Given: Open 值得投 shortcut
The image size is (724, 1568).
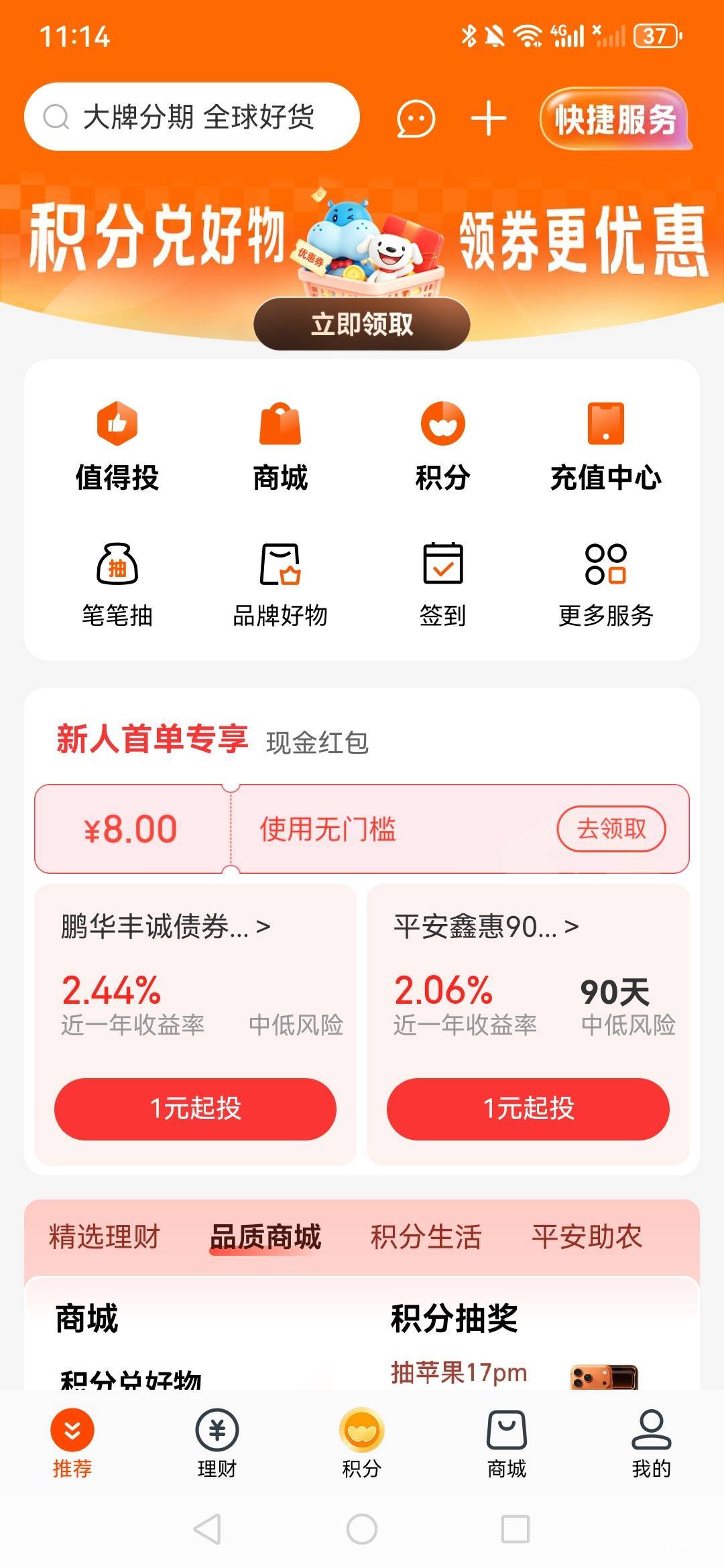Looking at the screenshot, I should point(117,447).
